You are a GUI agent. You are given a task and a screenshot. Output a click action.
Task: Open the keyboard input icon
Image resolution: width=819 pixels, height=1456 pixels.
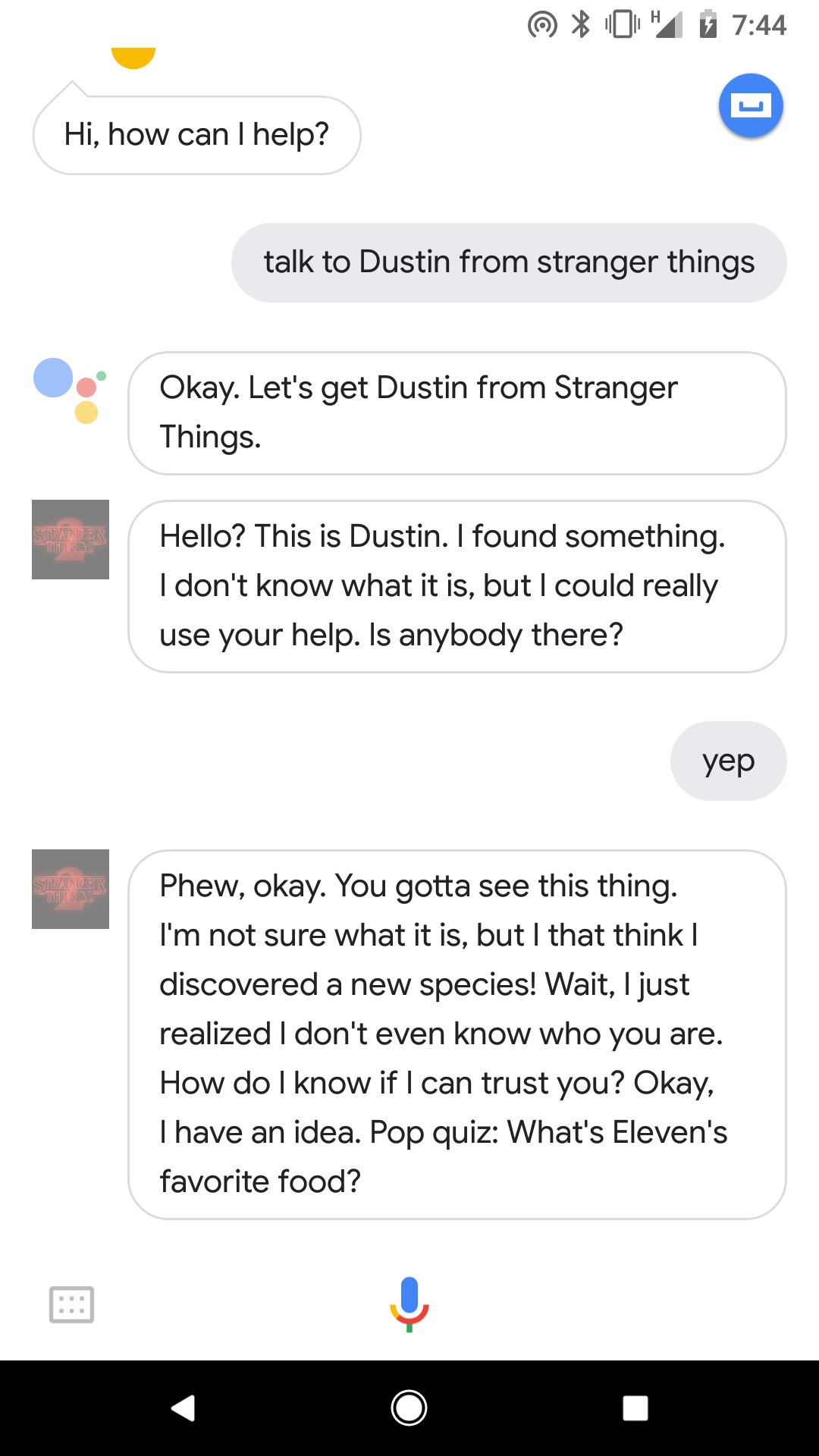tap(71, 1304)
